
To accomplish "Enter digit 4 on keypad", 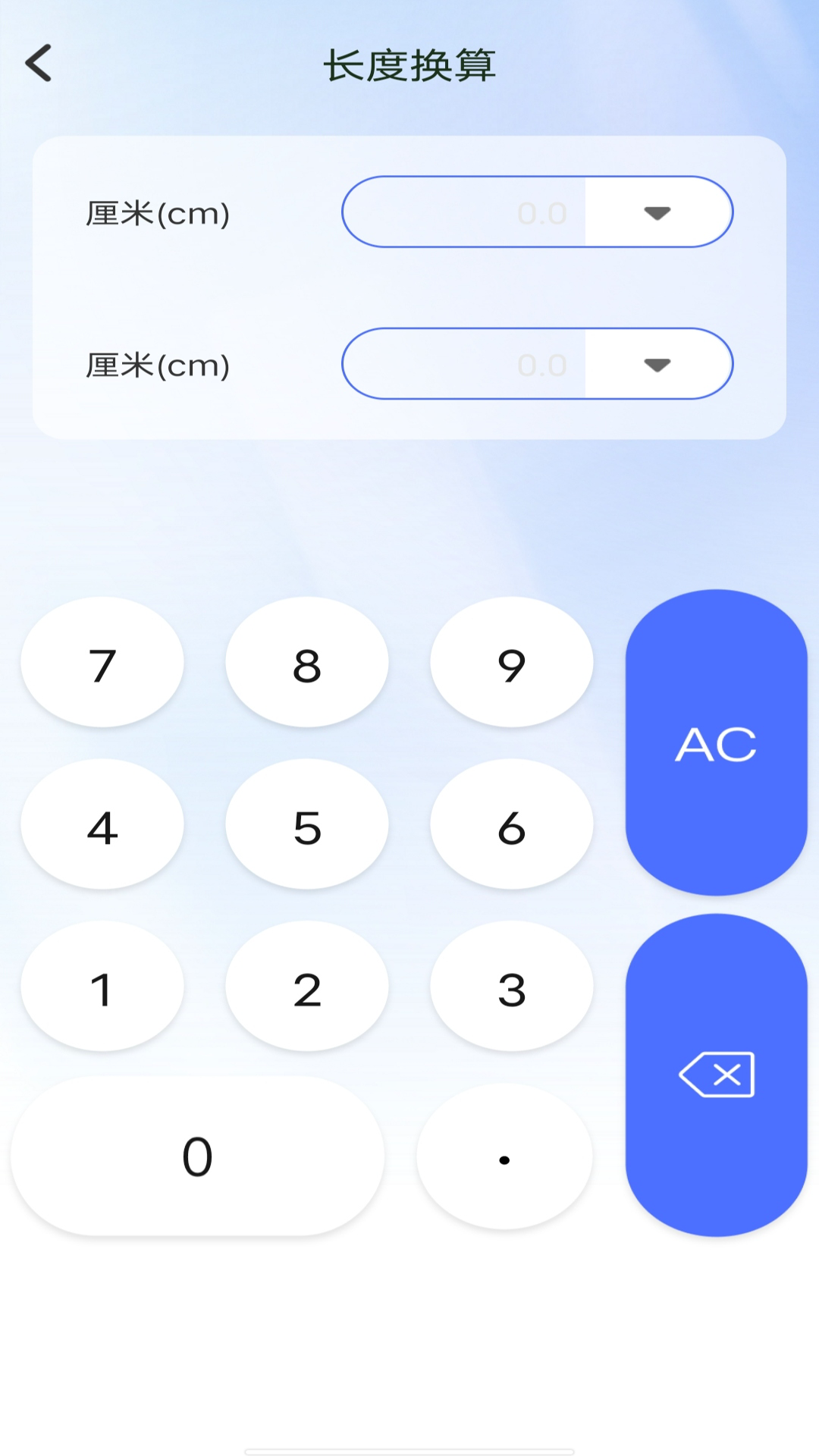I will [x=102, y=825].
